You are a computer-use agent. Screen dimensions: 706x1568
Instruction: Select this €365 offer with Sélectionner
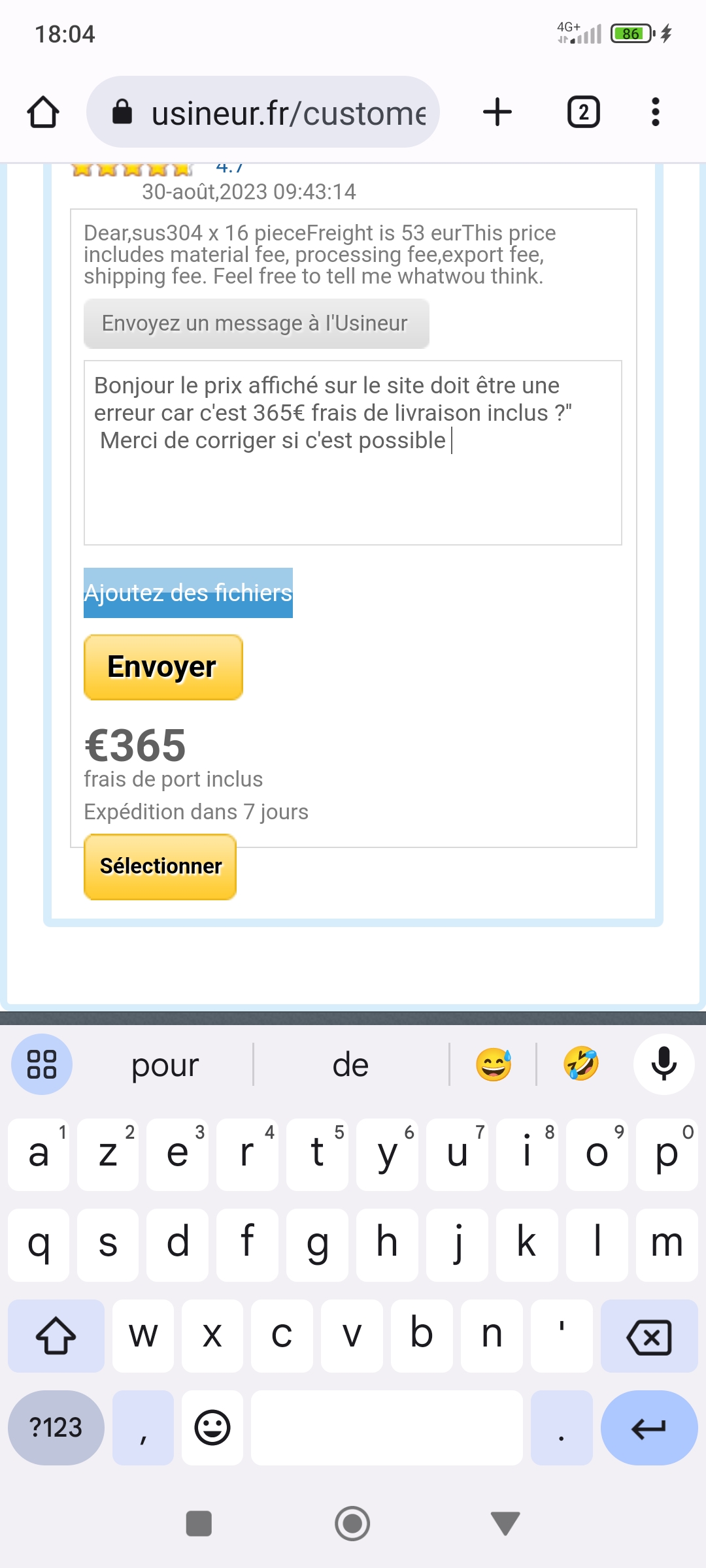[x=160, y=866]
